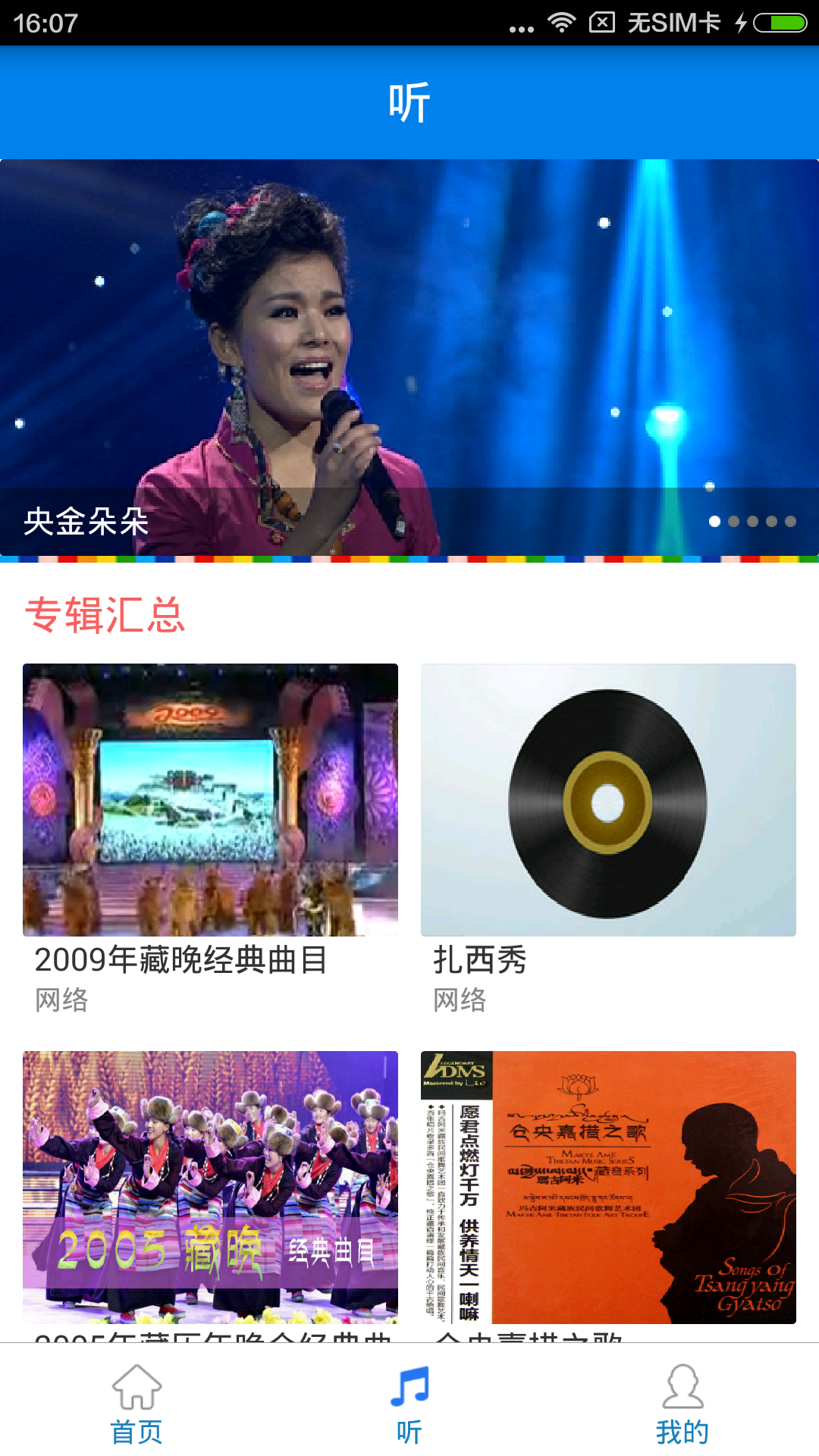819x1456 pixels.
Task: Go to the 我的 tab
Action: [x=682, y=1403]
